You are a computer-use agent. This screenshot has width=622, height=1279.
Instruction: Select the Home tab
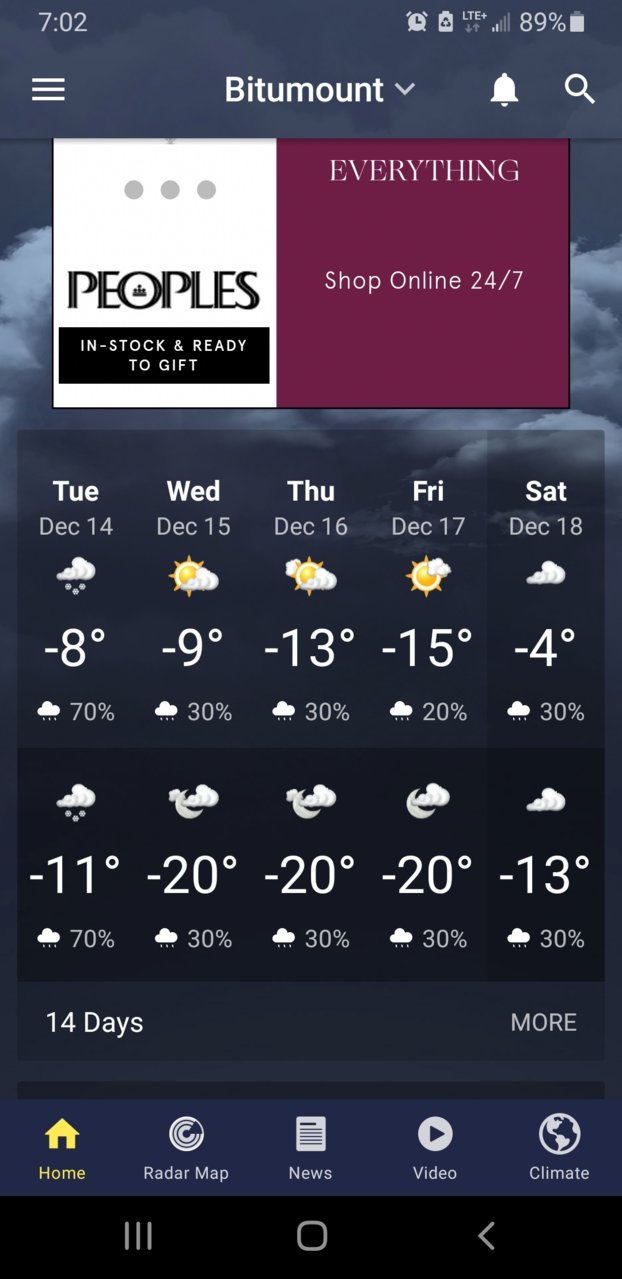coord(62,1148)
